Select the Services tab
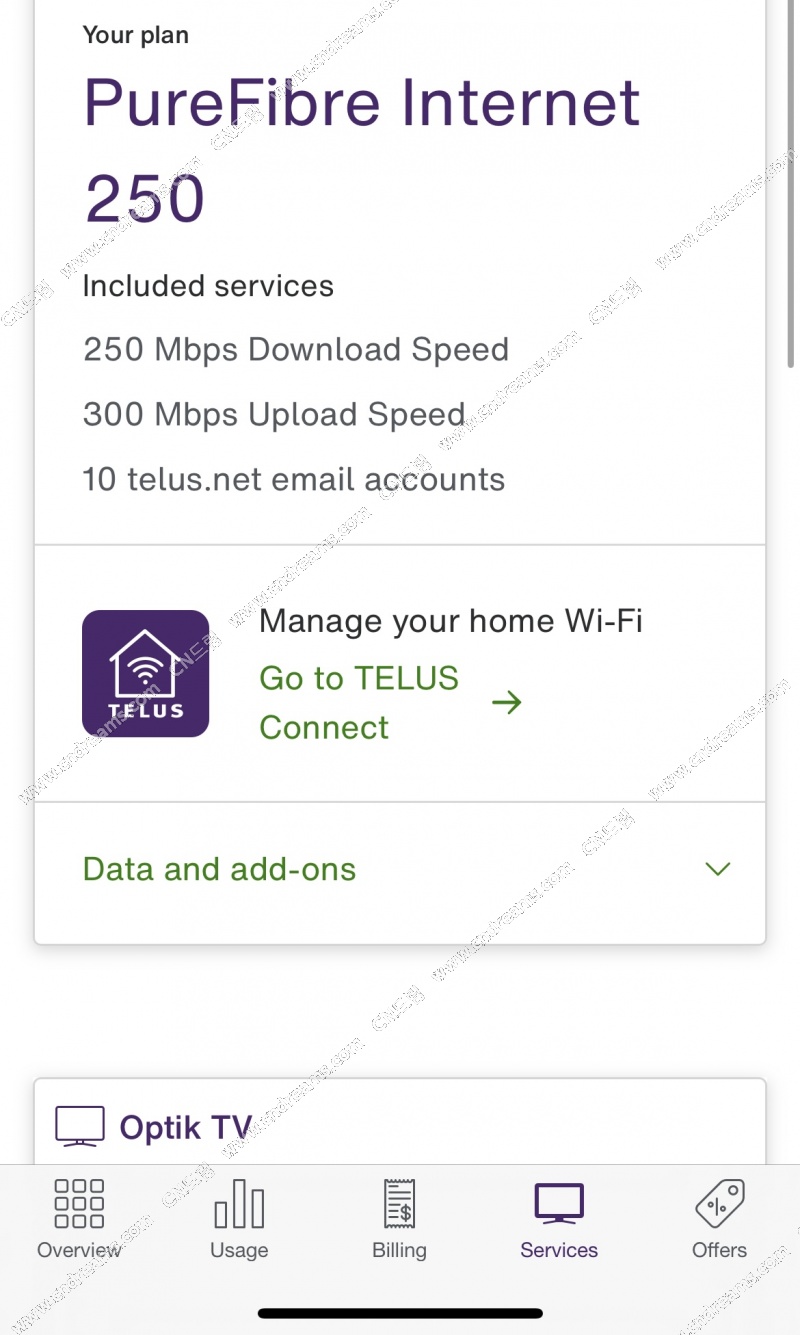 (x=559, y=1219)
